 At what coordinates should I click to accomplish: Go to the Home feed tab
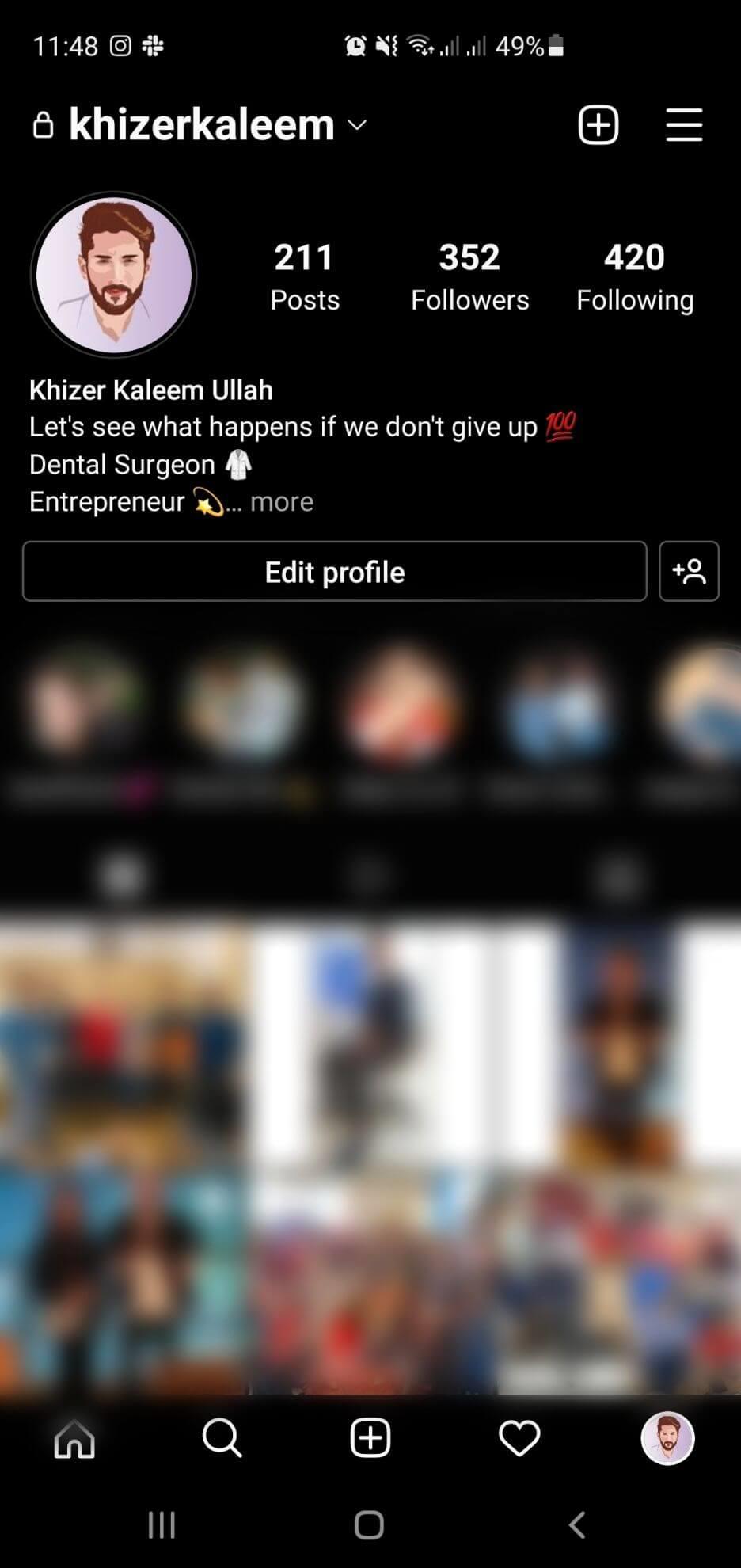point(74,1437)
